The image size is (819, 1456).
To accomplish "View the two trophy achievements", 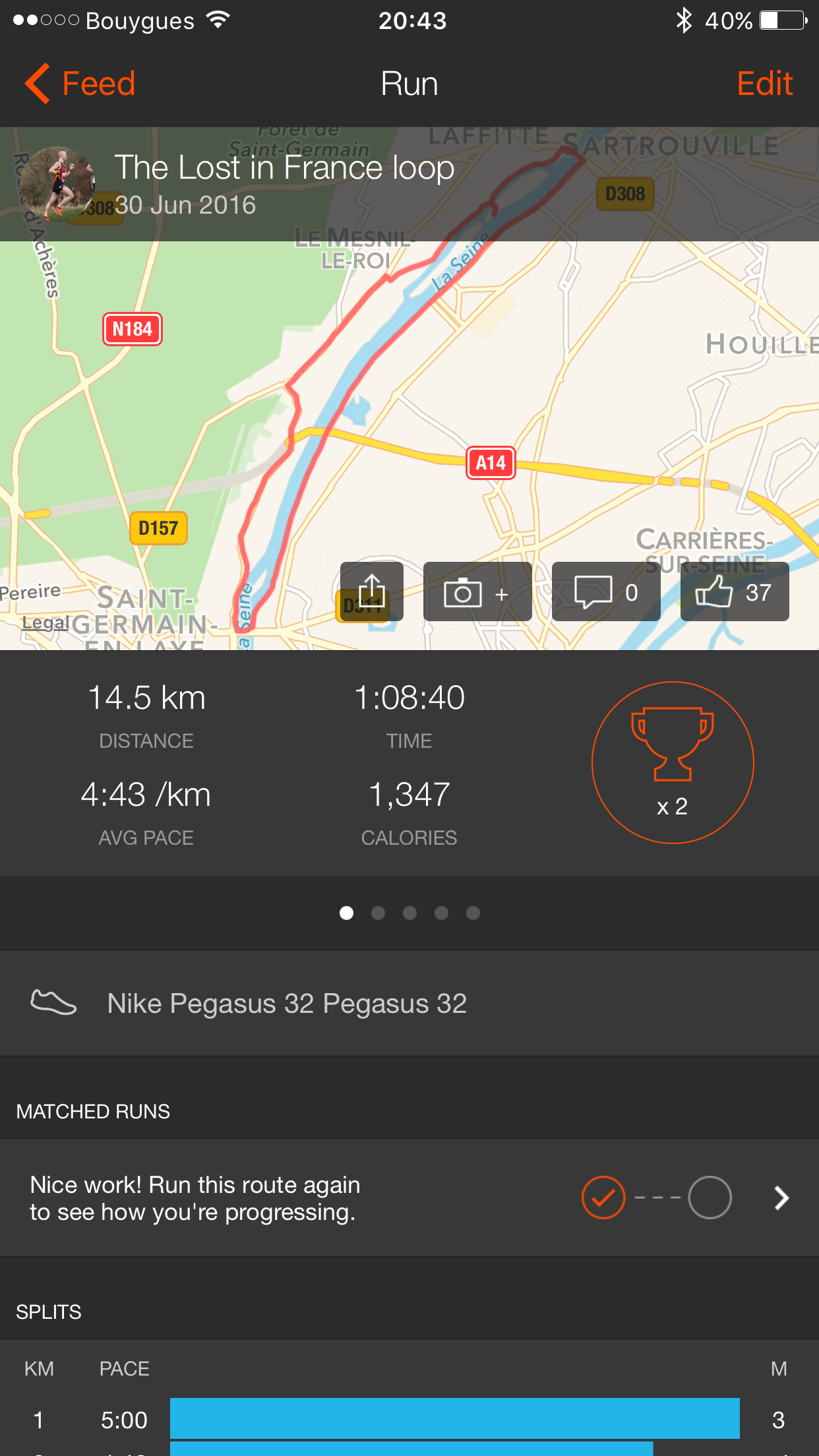I will click(x=672, y=762).
